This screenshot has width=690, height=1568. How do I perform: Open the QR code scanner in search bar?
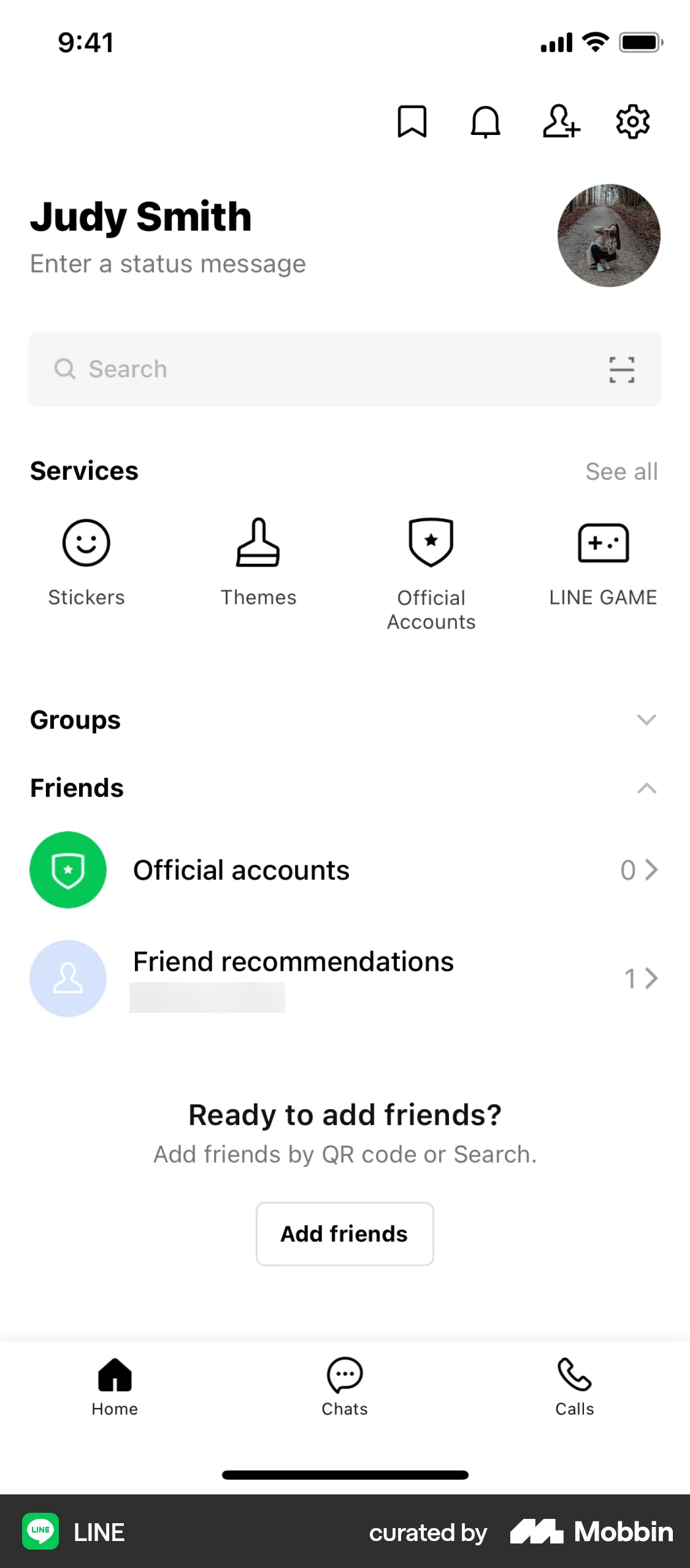[621, 369]
